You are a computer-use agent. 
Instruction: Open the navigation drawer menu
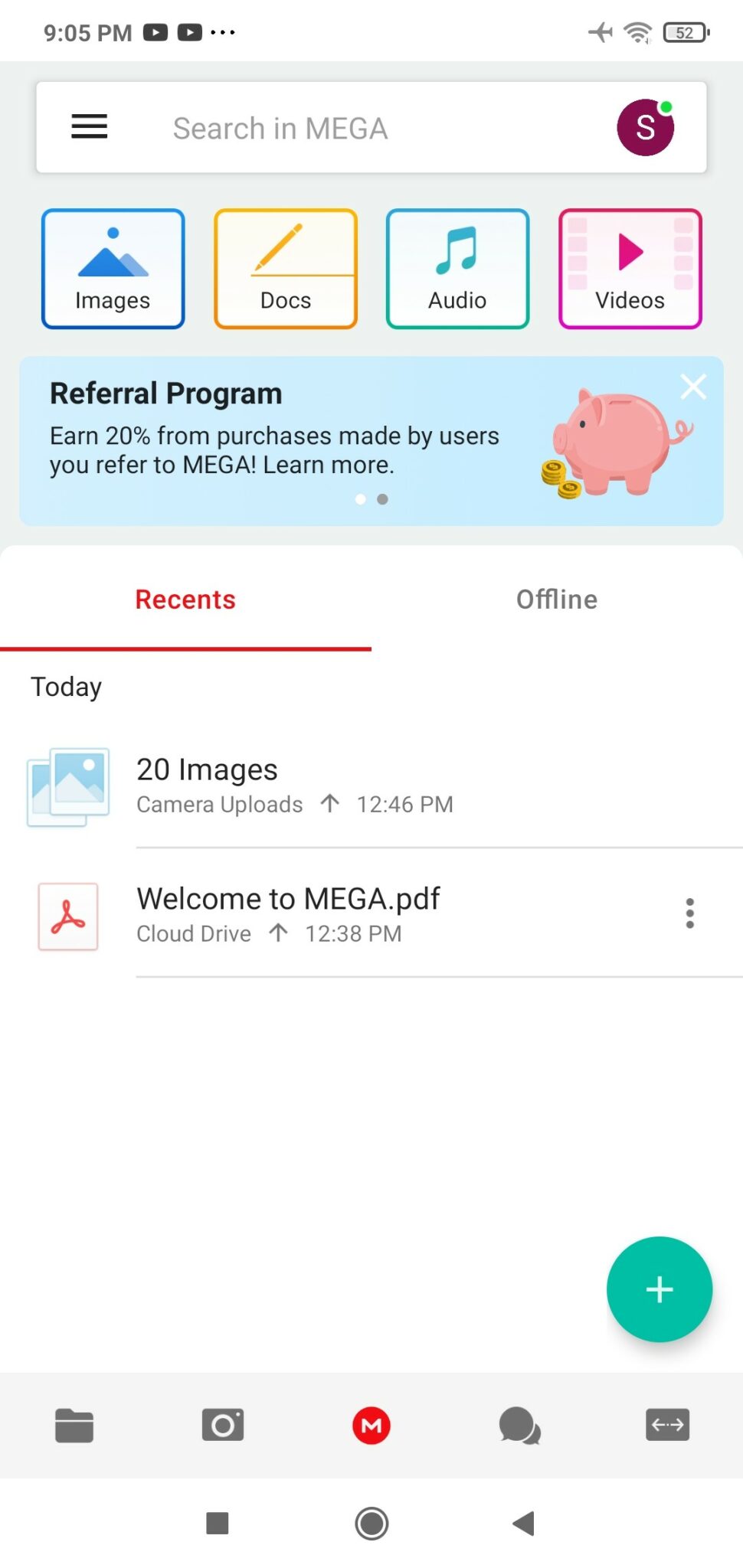[89, 127]
